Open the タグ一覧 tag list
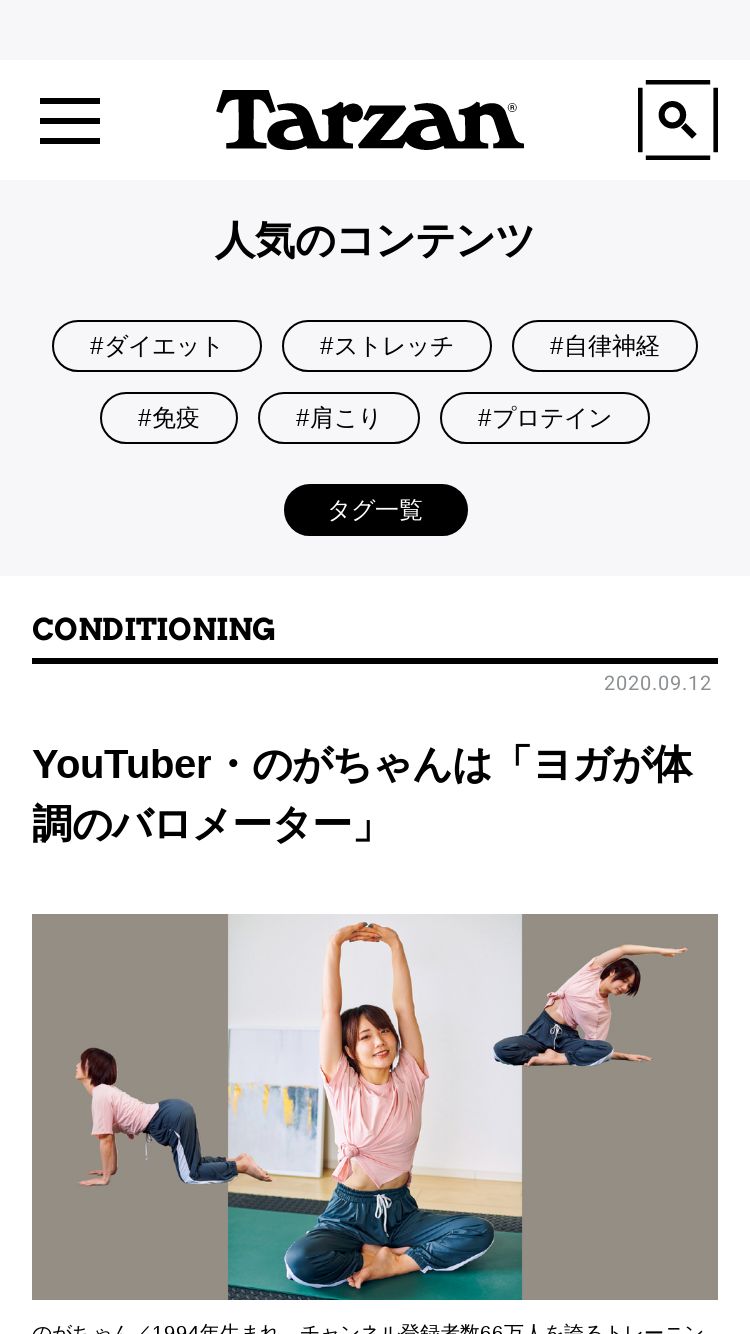The image size is (750, 1334). point(376,510)
